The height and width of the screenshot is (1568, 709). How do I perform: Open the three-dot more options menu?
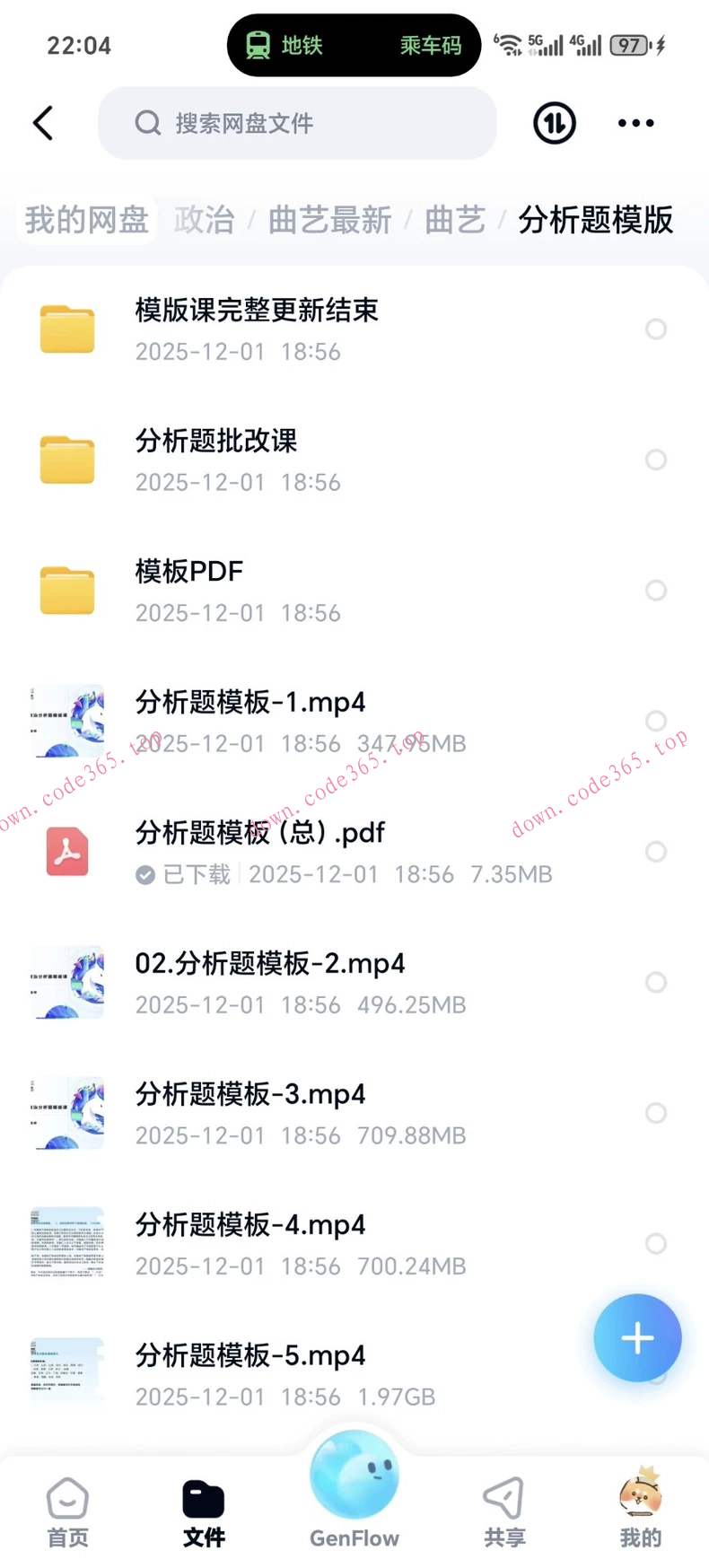(x=635, y=123)
